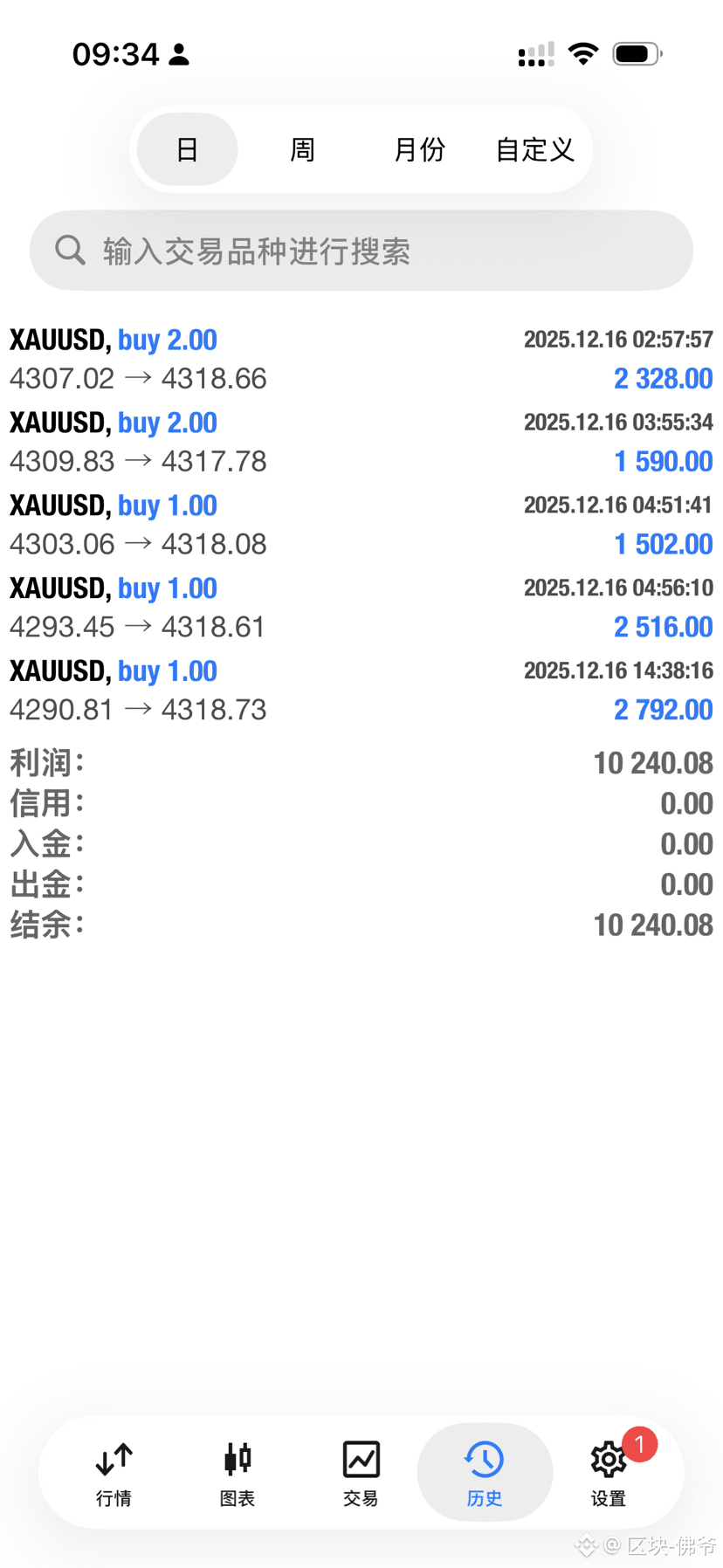Image resolution: width=723 pixels, height=1568 pixels.
Task: Select the 日 (day) period tab
Action: pyautogui.click(x=187, y=150)
